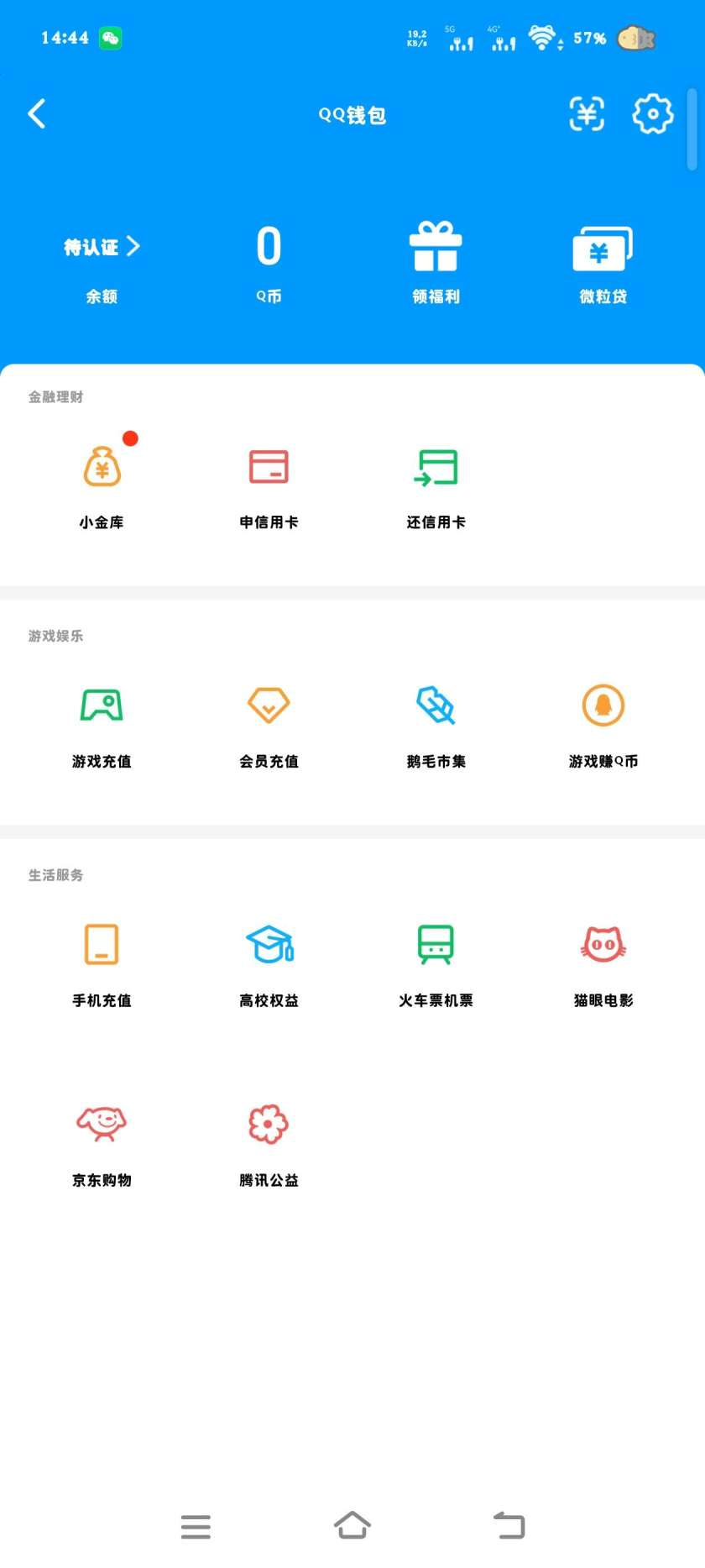Select 申信用卡 to apply for a credit card

pyautogui.click(x=269, y=479)
